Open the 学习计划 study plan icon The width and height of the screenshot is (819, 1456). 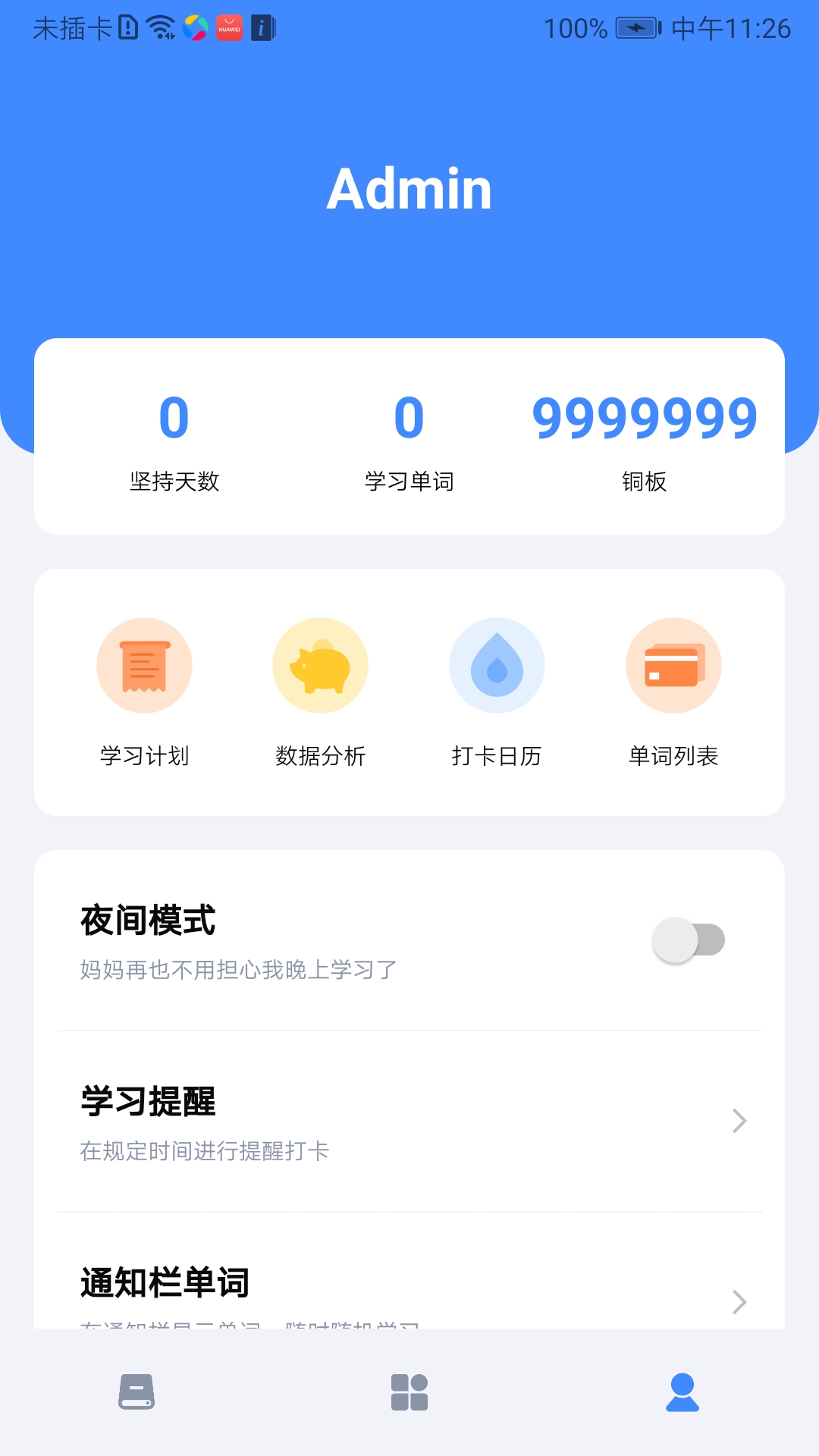145,664
